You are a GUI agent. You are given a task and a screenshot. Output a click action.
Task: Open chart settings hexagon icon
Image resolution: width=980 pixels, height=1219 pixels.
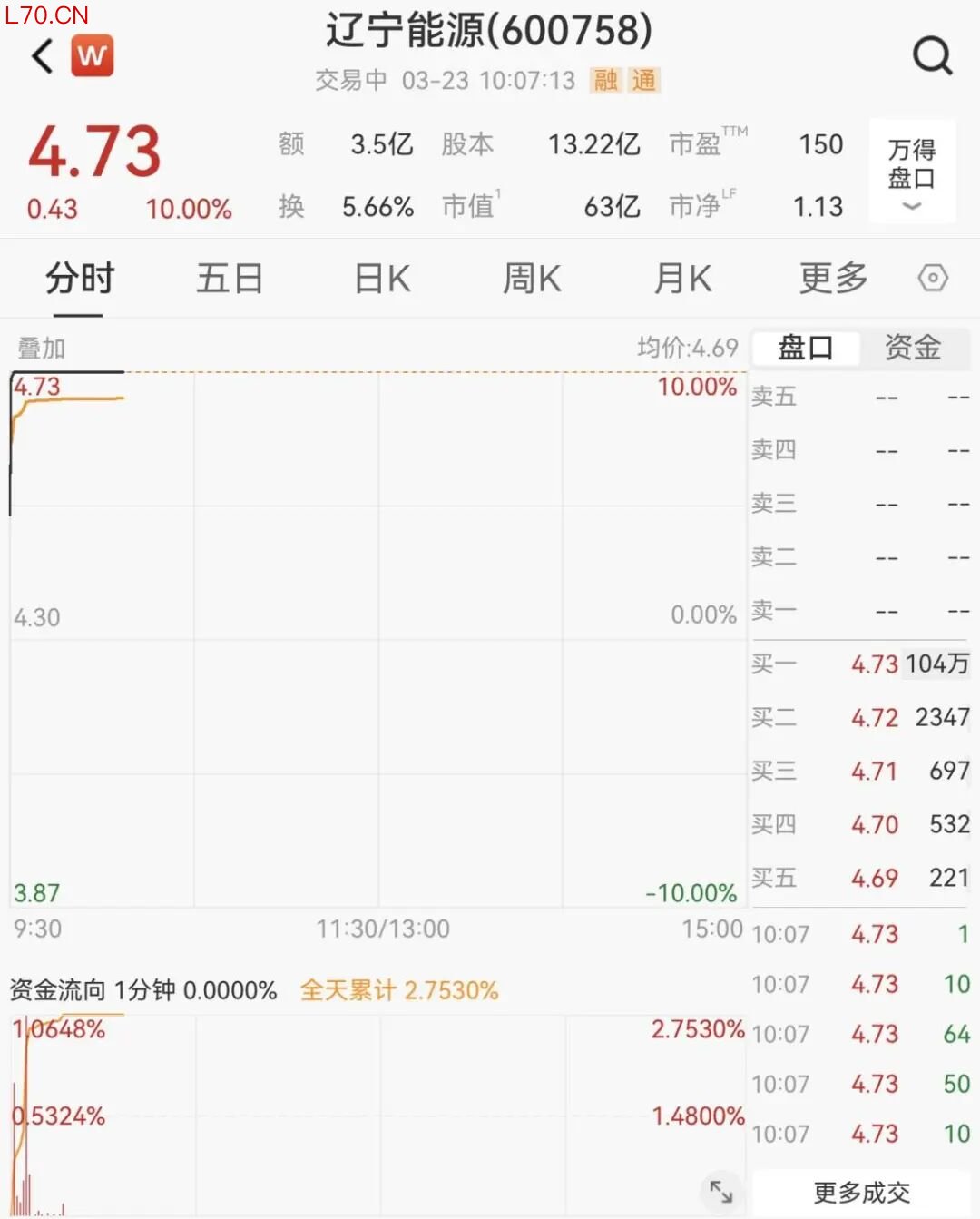point(933,279)
